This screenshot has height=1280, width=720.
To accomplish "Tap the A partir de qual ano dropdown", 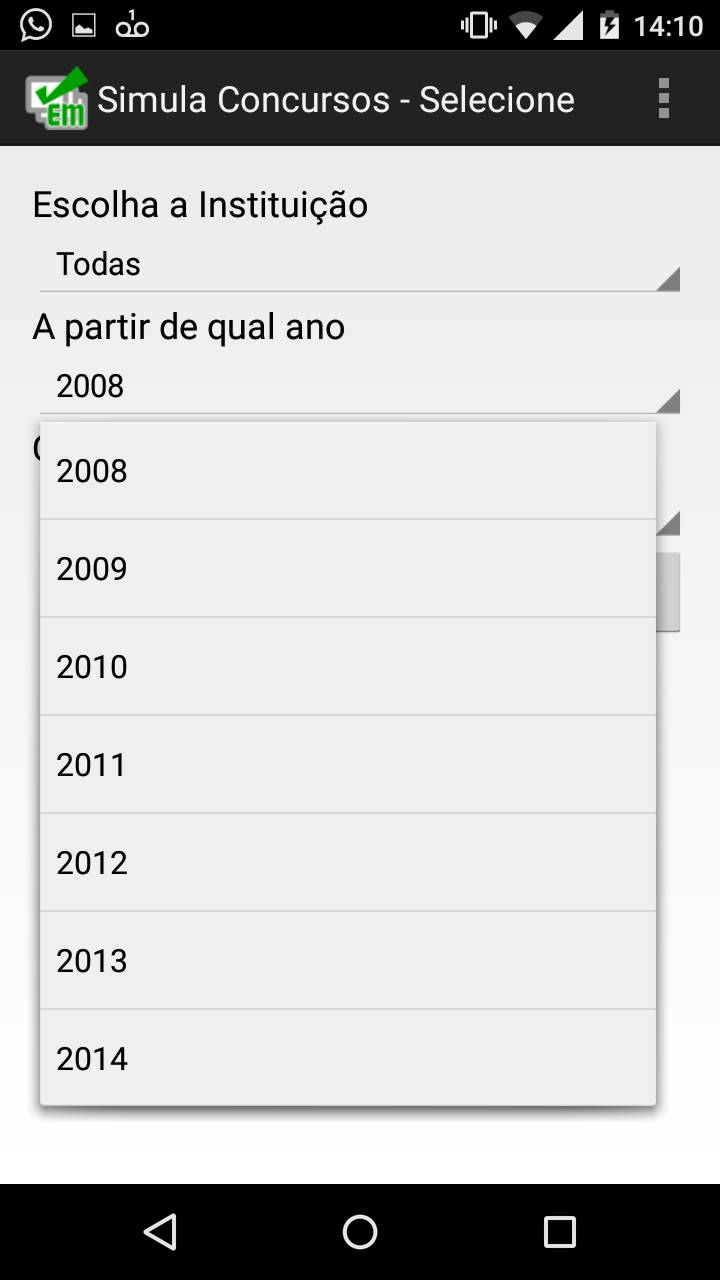I will coord(360,387).
